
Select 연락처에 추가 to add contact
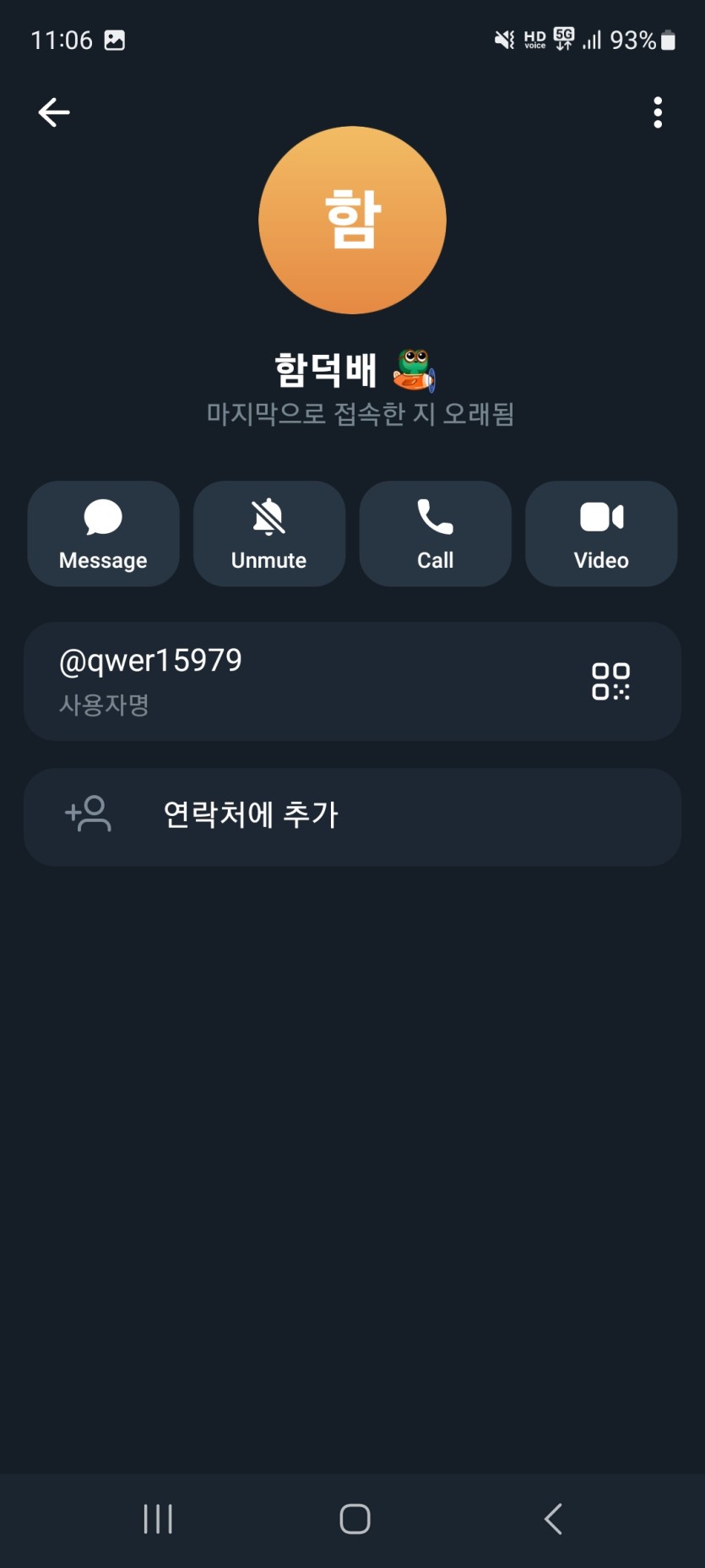click(x=352, y=816)
